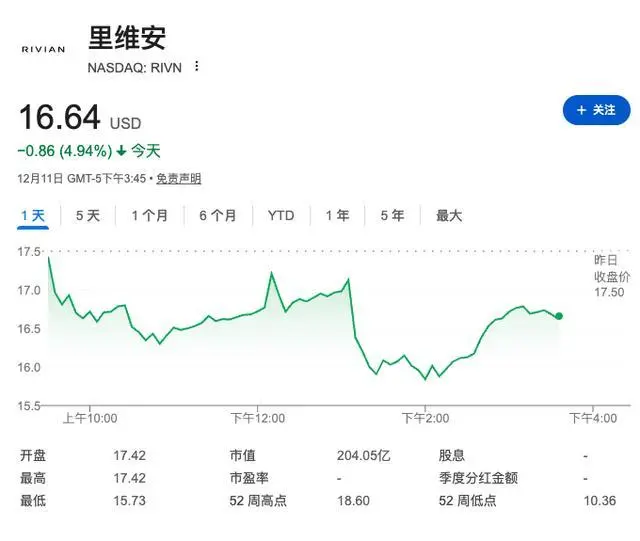Open the 免责声明 disclaimer link
The height and width of the screenshot is (541, 640).
181,179
